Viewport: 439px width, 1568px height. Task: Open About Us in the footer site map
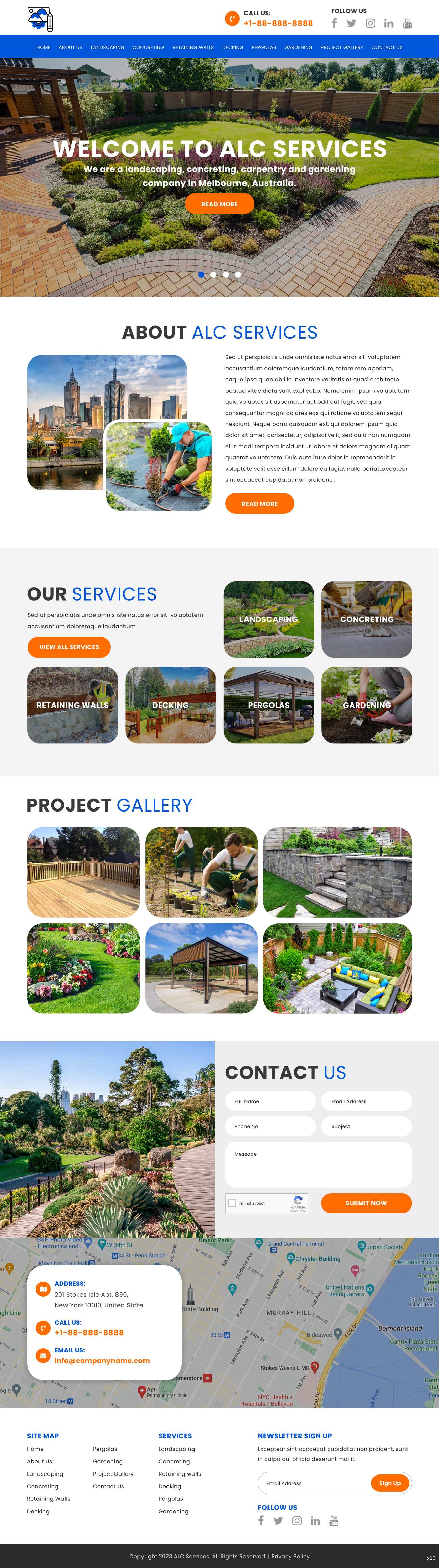click(x=40, y=1461)
